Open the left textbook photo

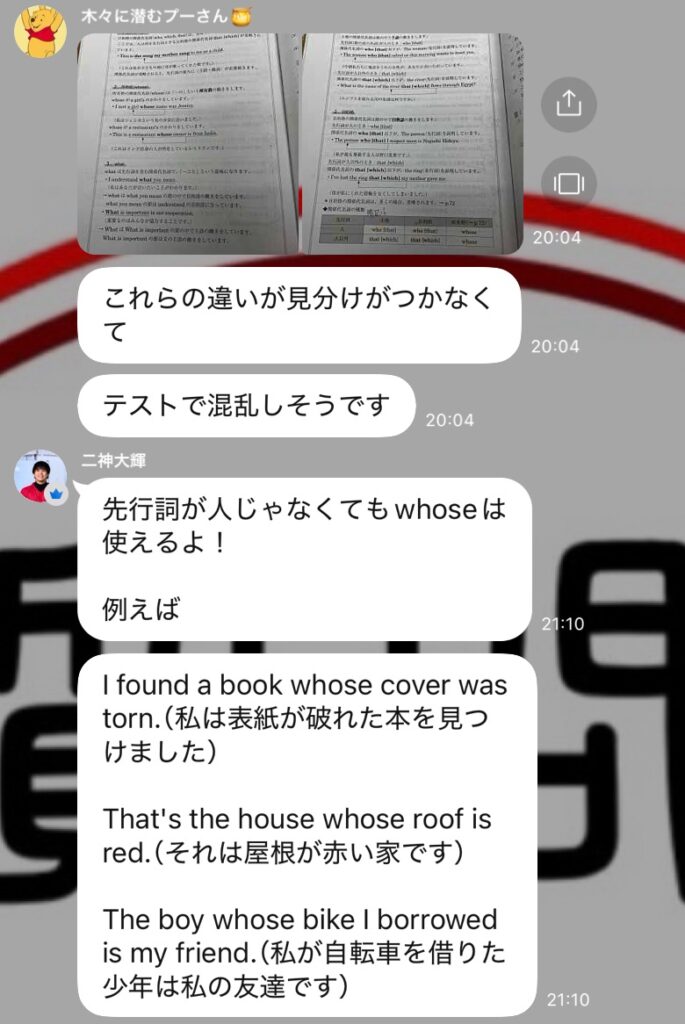(x=188, y=144)
